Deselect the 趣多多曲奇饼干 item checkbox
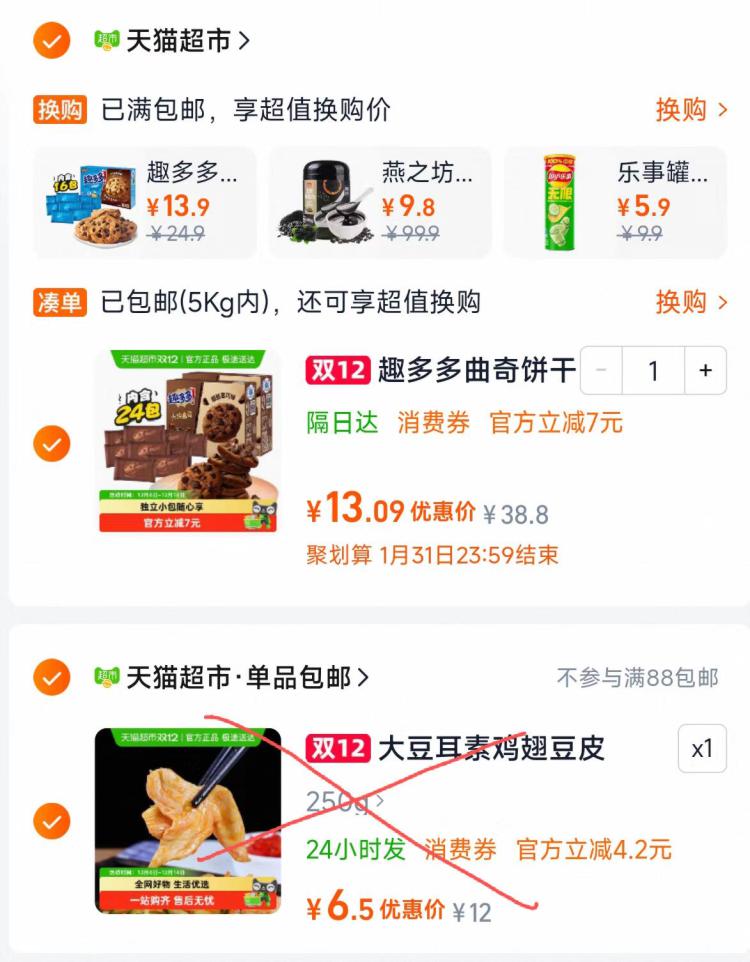750x962 pixels. click(52, 443)
